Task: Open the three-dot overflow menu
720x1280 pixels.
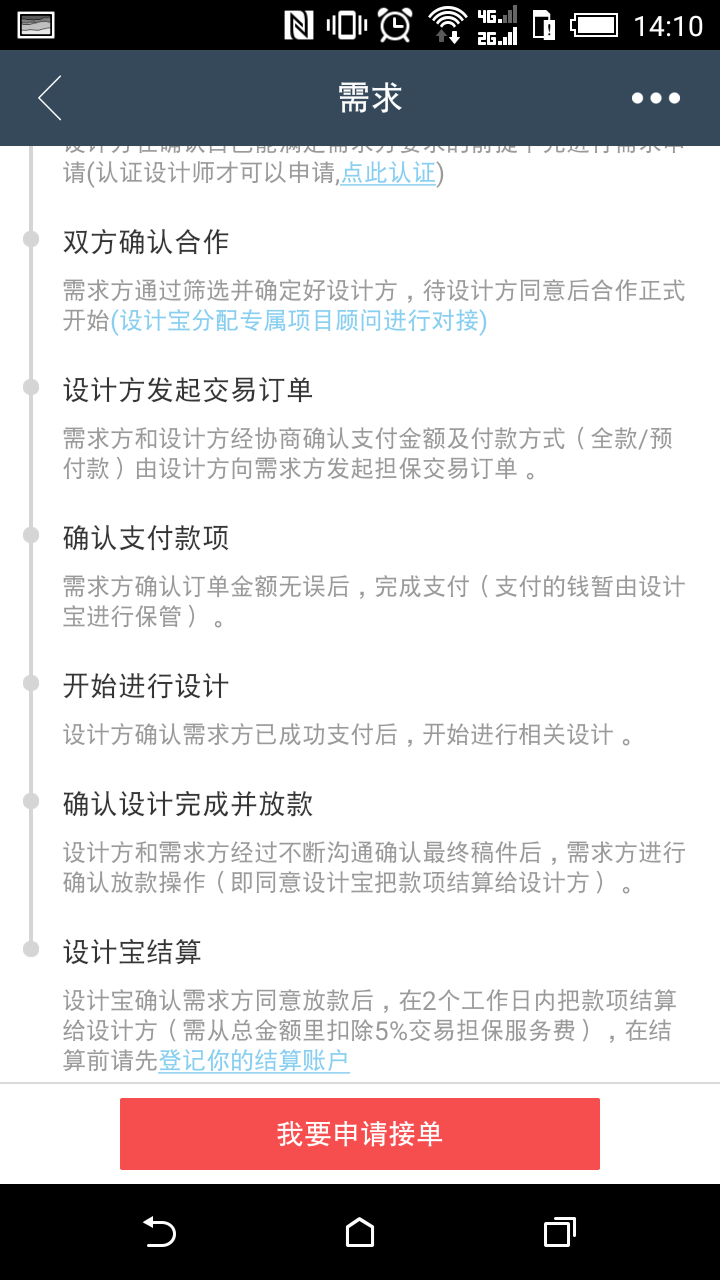Action: pos(656,98)
